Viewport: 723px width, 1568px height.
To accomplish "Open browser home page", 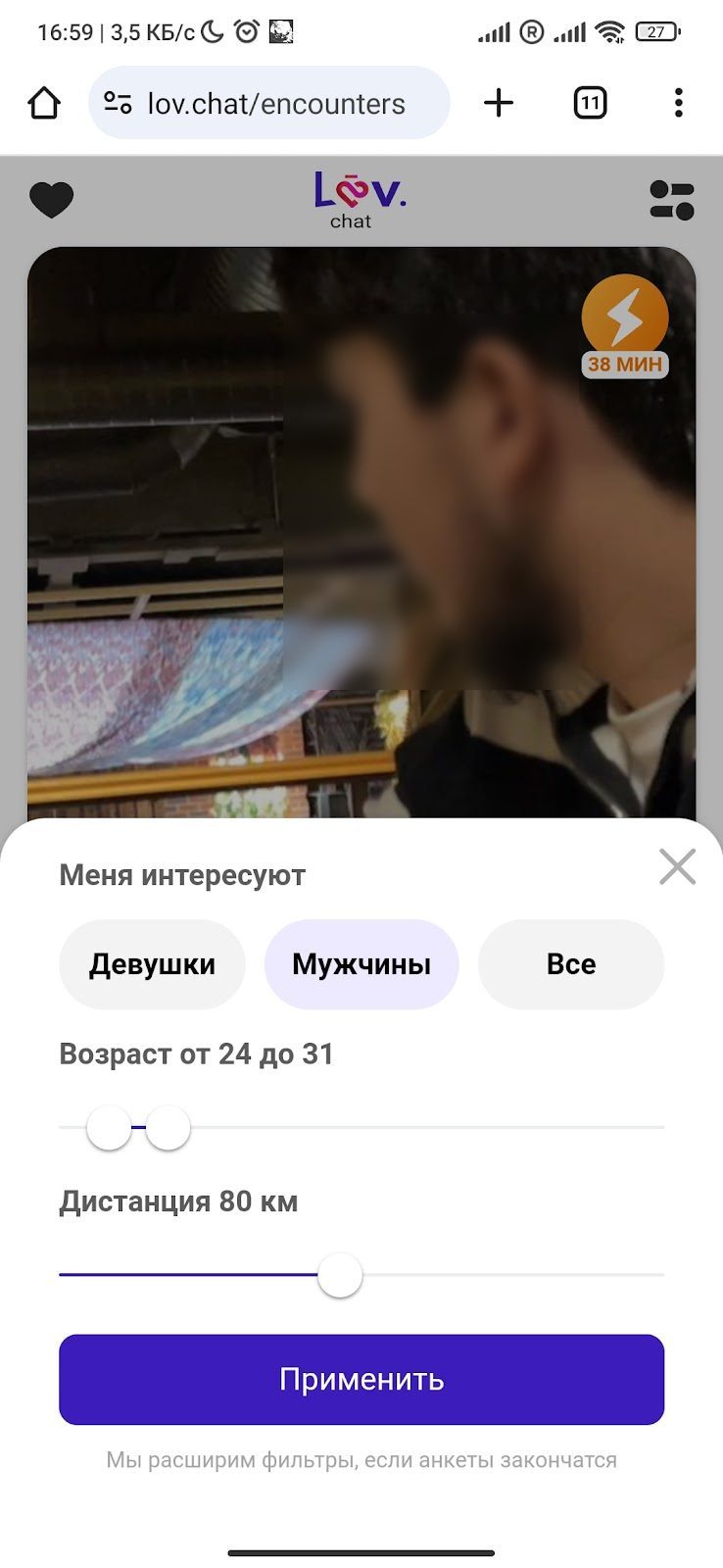I will (44, 103).
